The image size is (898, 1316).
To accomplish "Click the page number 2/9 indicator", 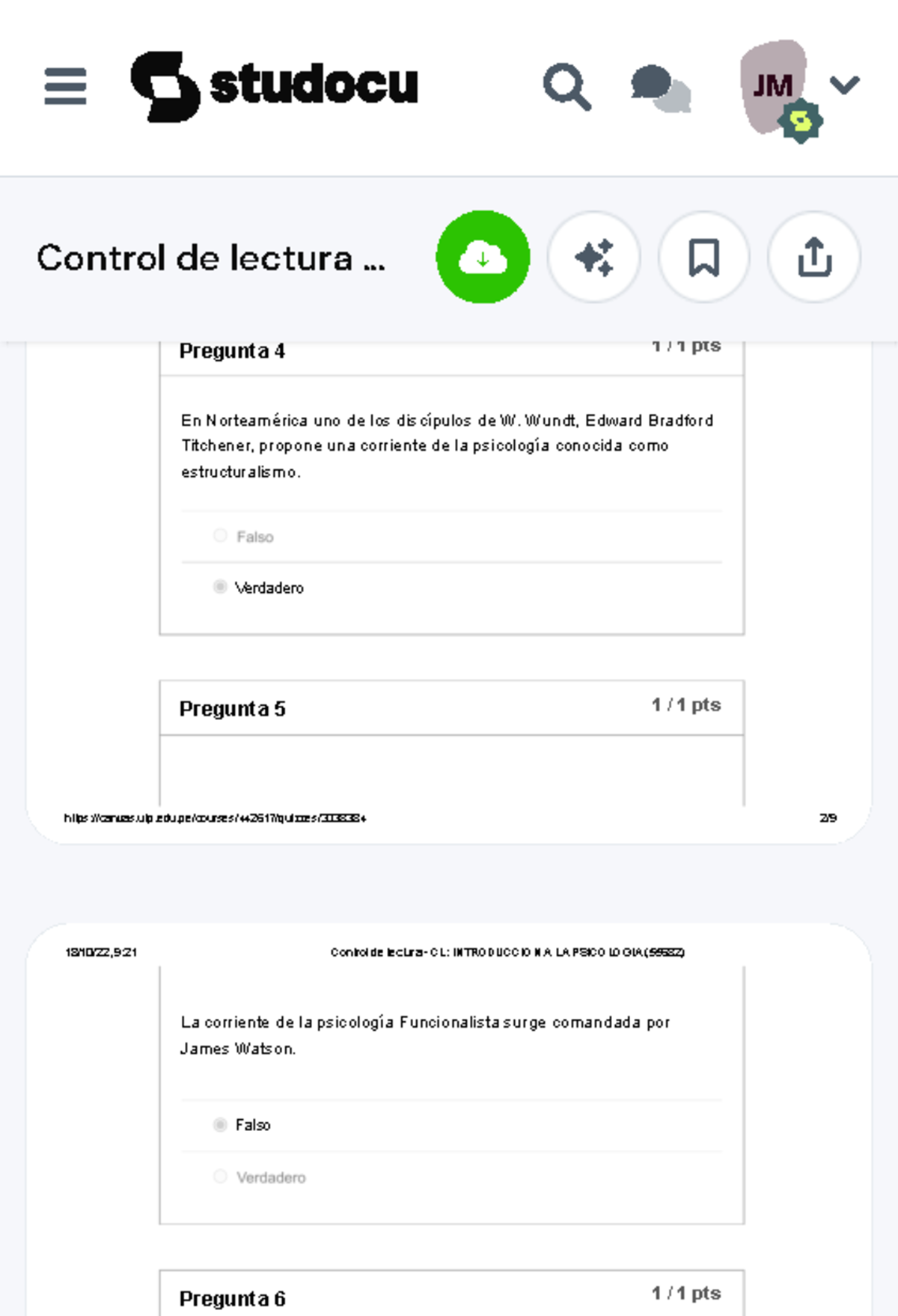I will [827, 818].
